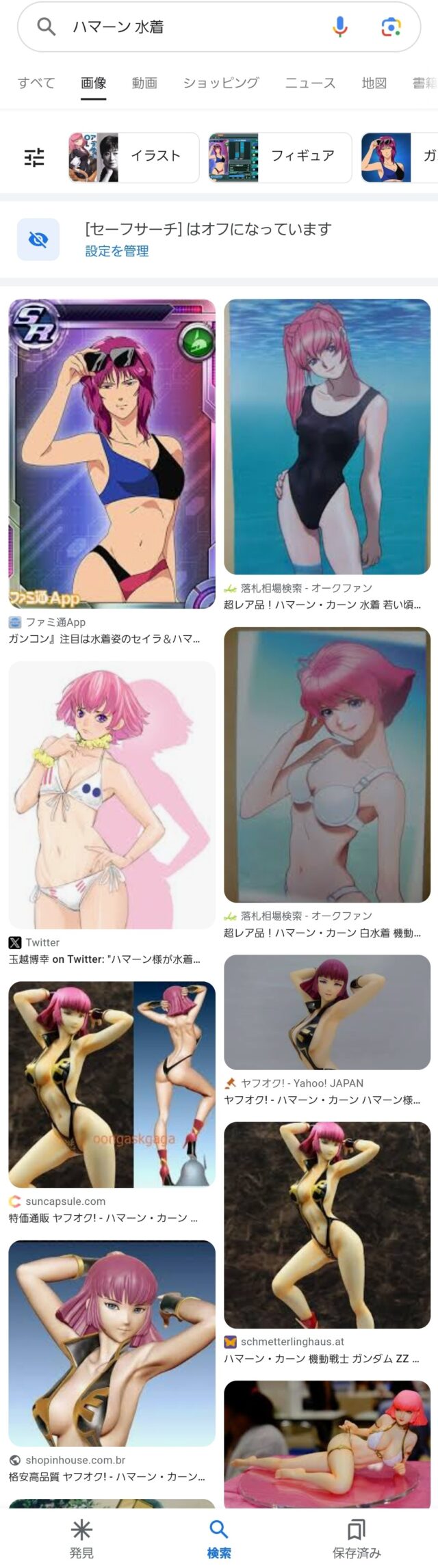Viewport: 438px width, 1568px height.
Task: Switch to the ショッピング tab
Action: point(220,83)
